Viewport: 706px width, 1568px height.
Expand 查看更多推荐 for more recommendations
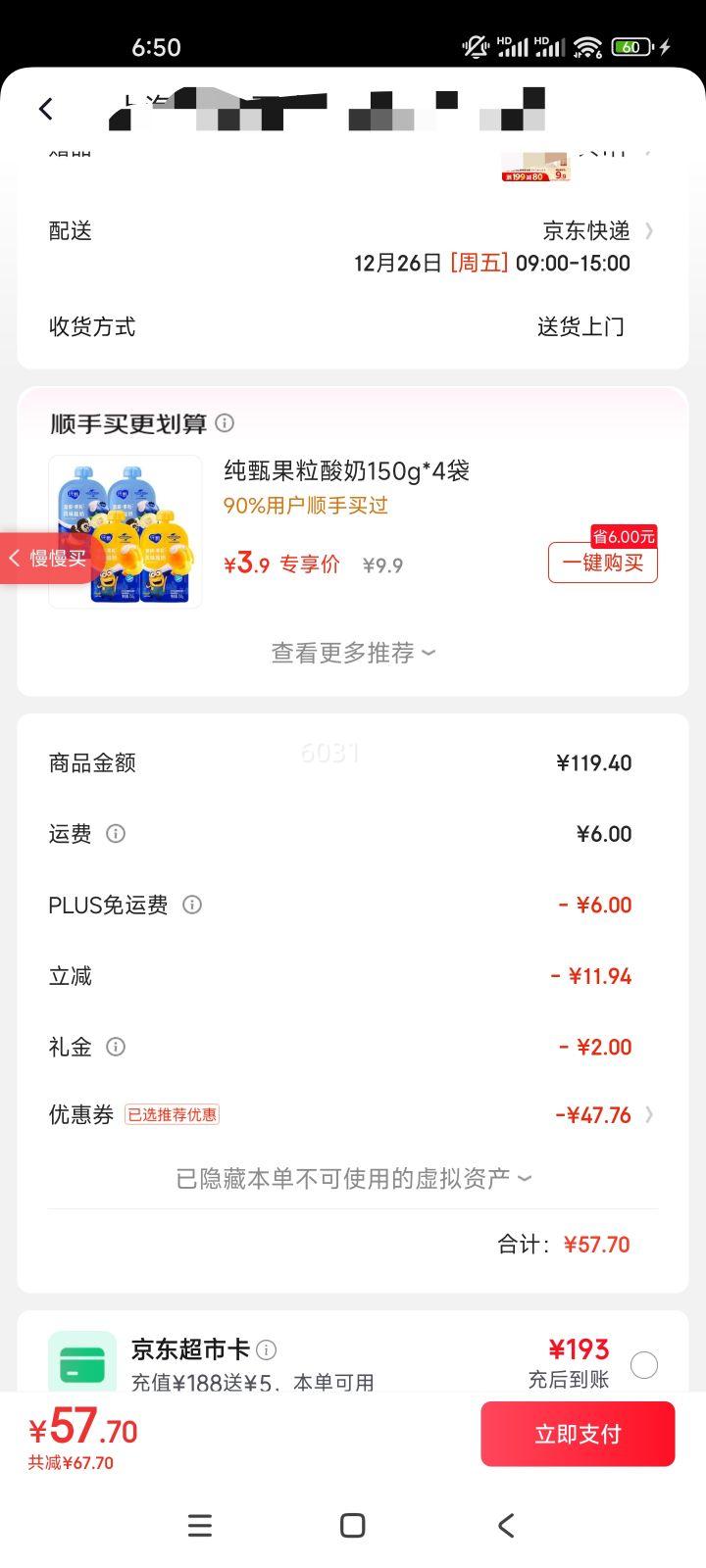point(352,652)
